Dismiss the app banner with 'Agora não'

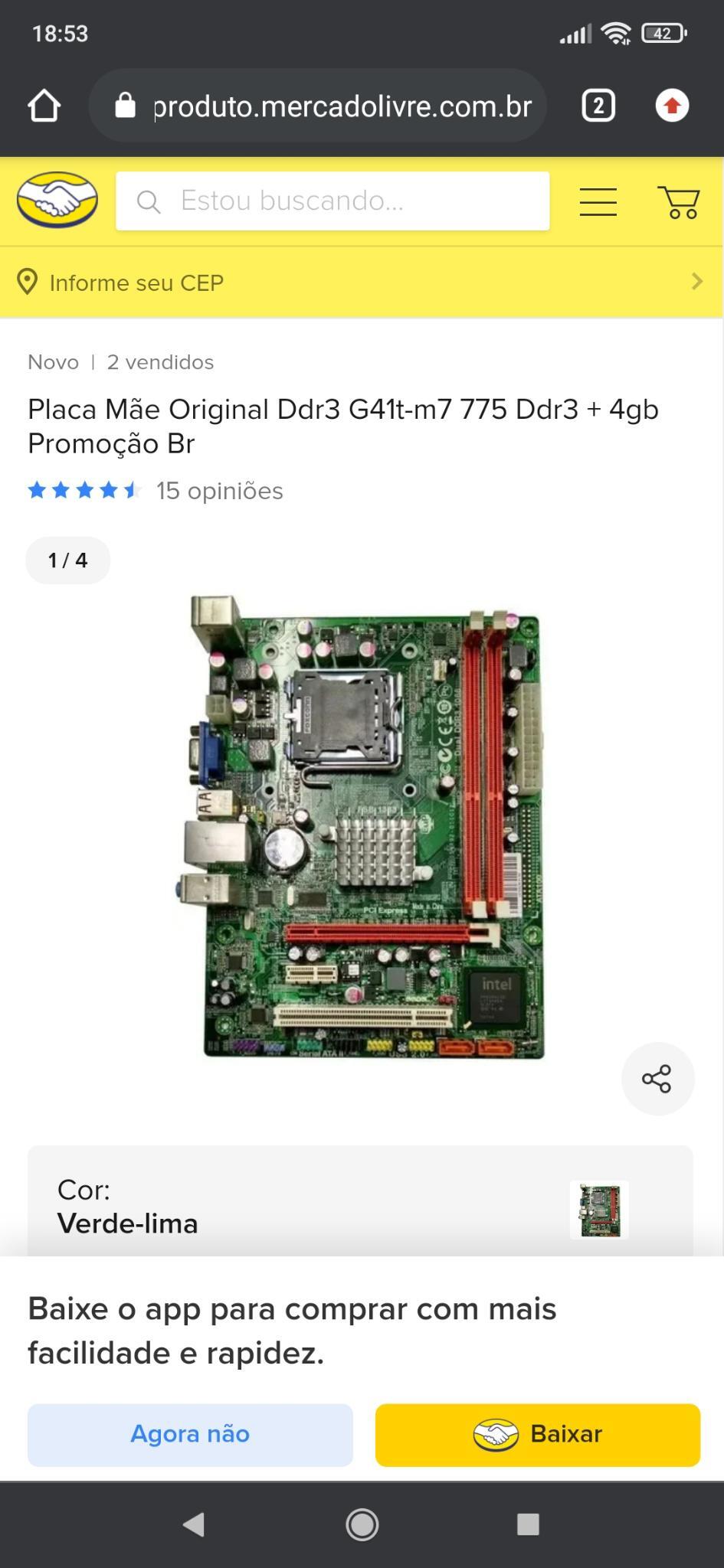click(190, 1435)
